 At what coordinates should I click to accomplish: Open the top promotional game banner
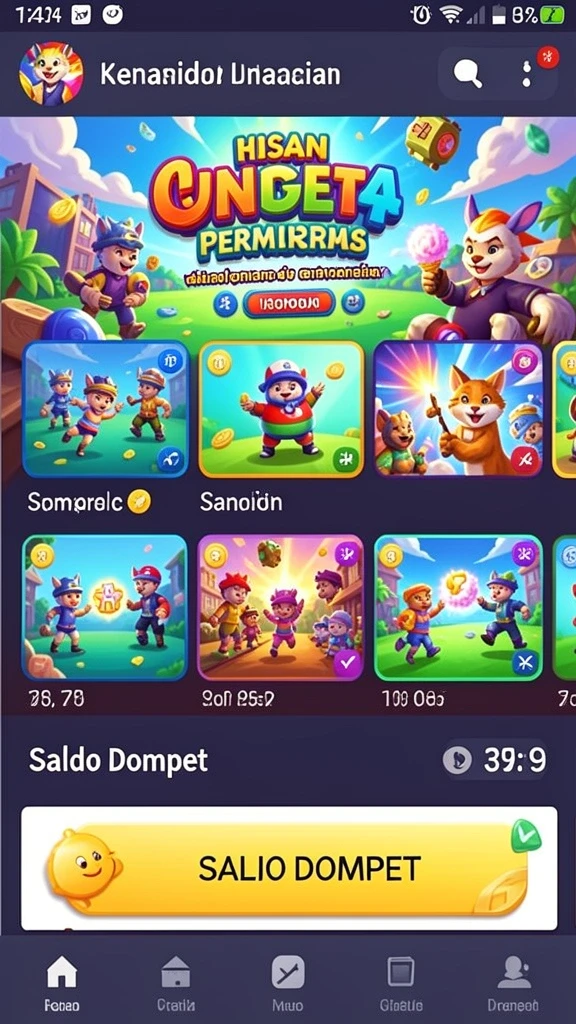click(288, 227)
